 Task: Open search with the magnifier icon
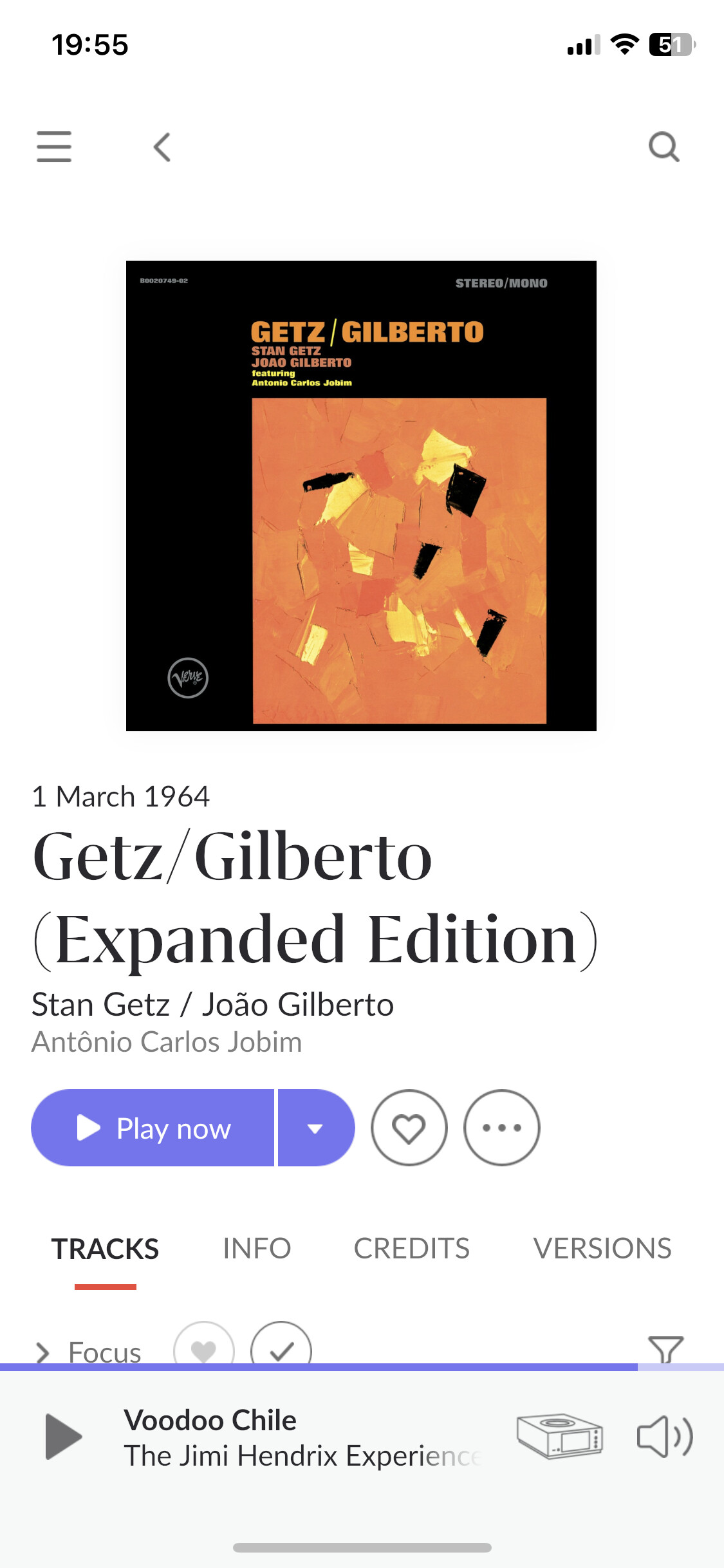(664, 147)
